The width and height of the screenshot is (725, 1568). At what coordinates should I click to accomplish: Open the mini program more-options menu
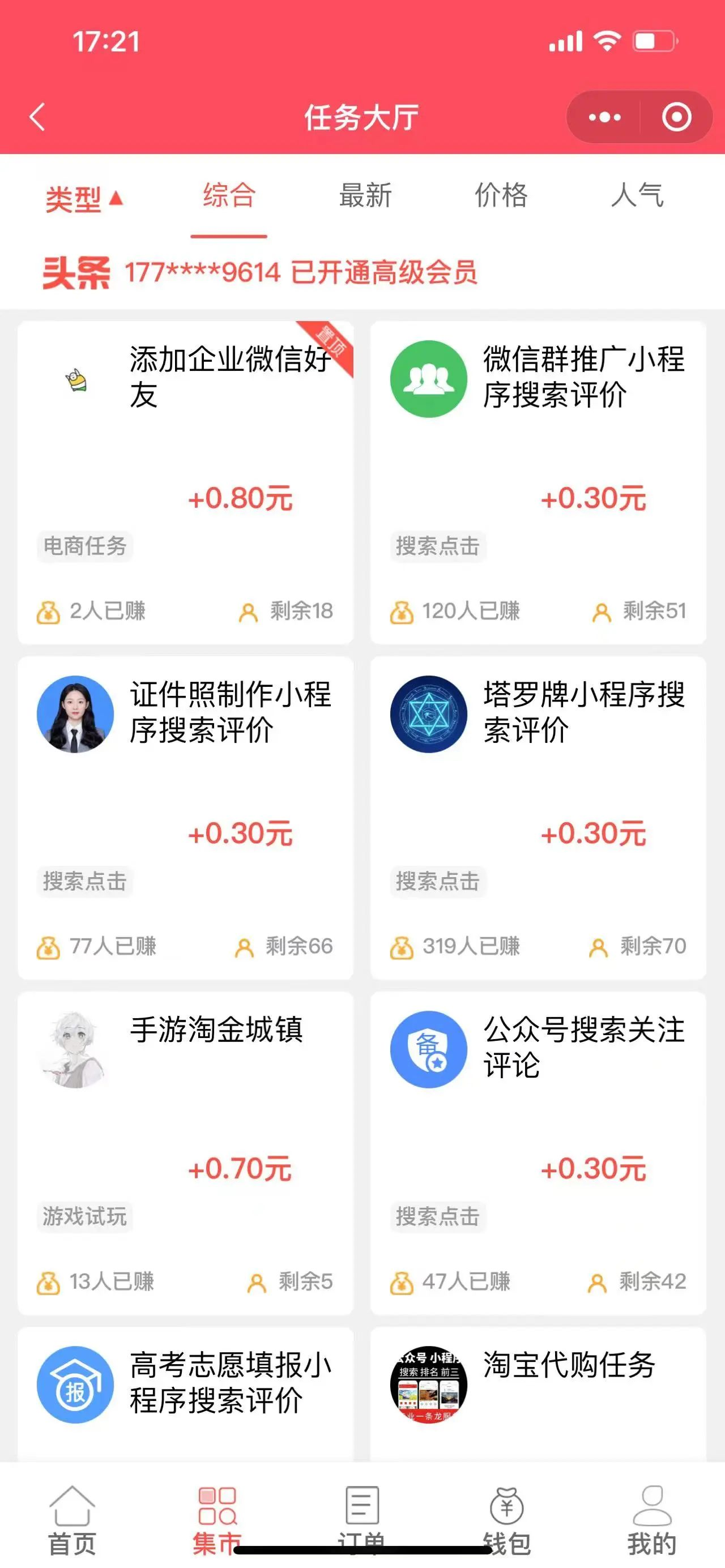coord(604,117)
